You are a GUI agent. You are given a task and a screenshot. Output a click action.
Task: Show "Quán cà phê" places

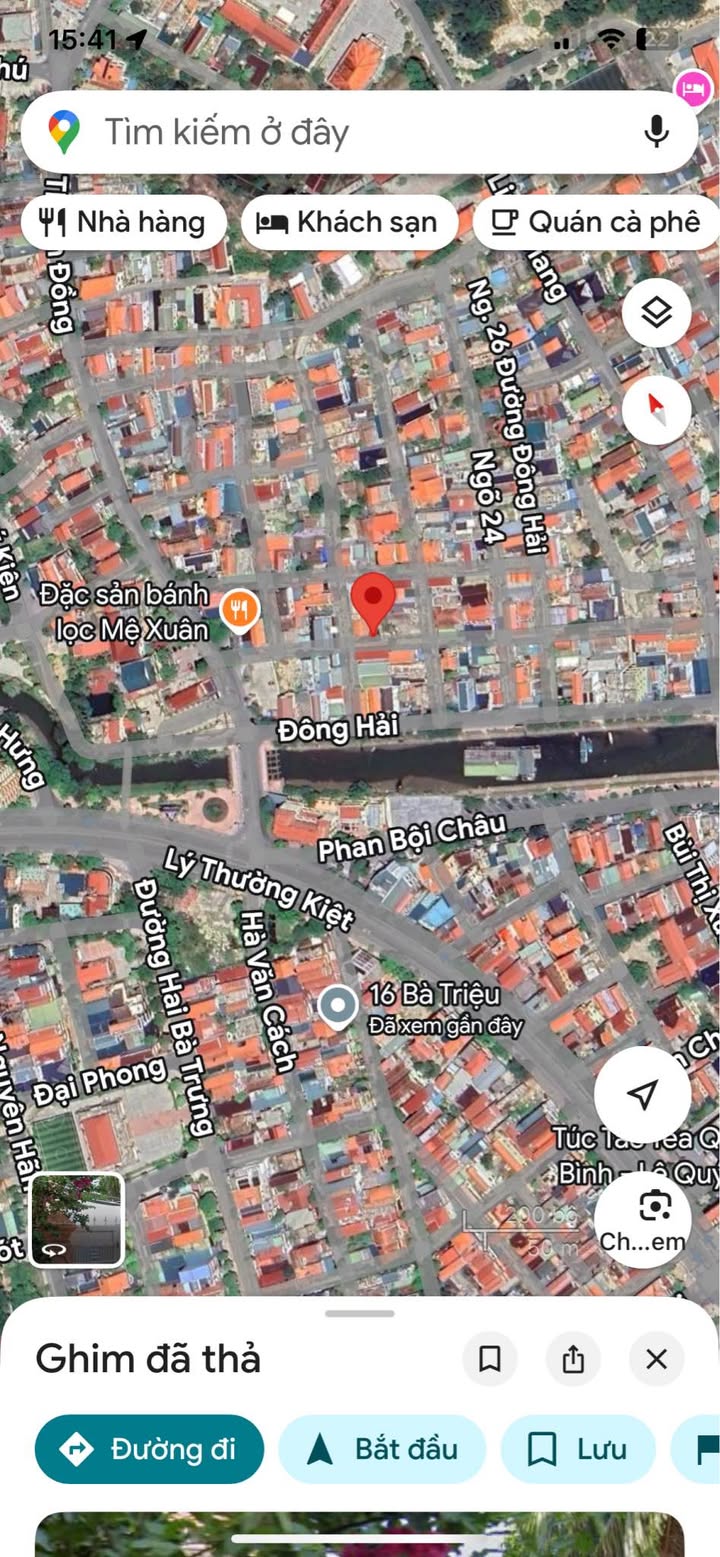[597, 222]
